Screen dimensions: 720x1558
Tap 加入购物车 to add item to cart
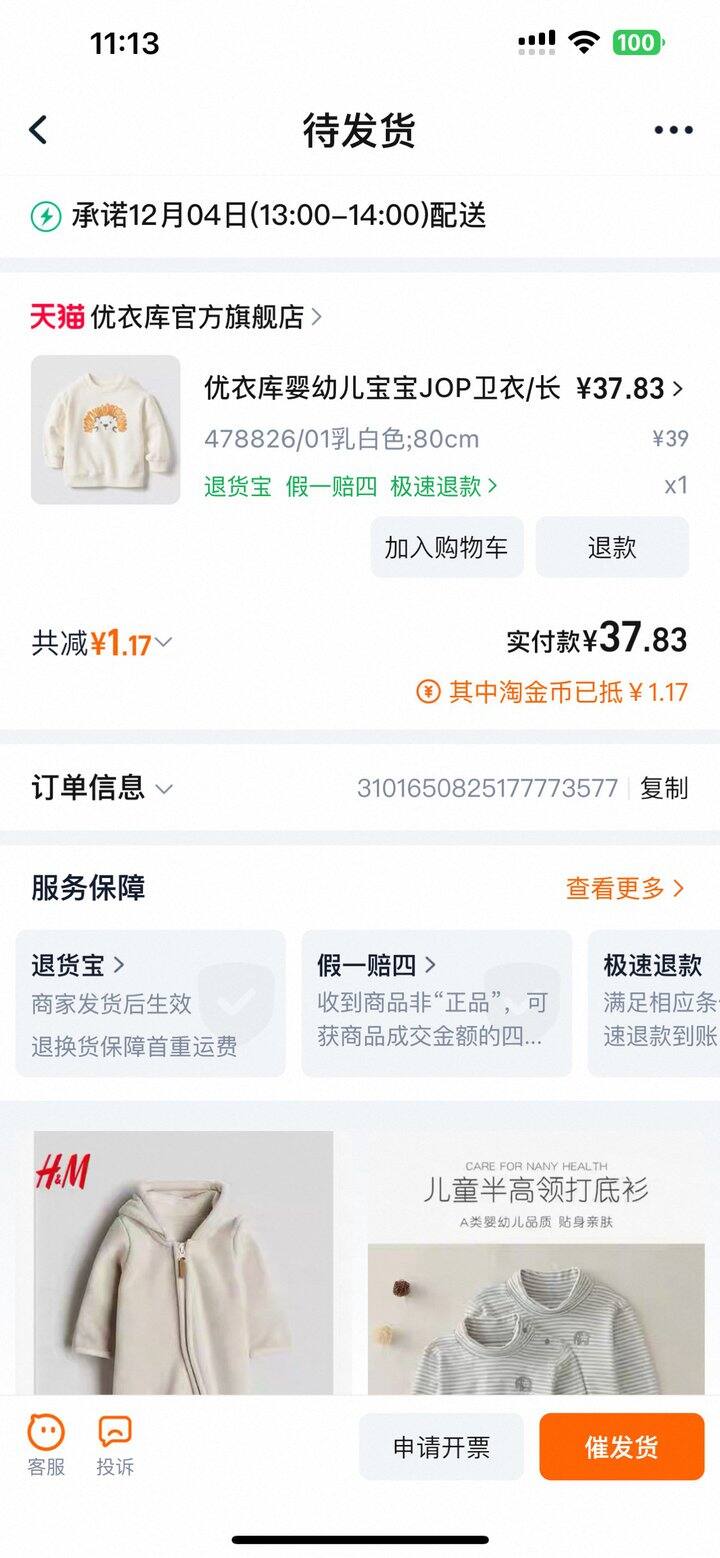tap(446, 547)
